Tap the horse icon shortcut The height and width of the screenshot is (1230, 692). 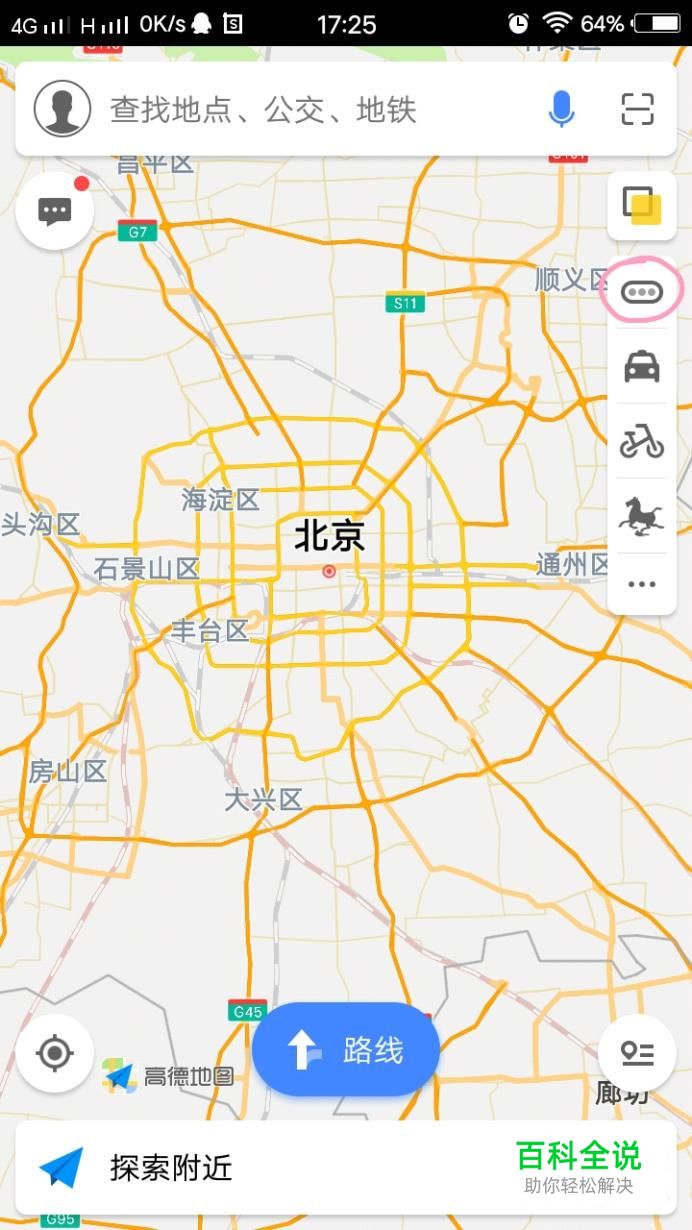(642, 516)
